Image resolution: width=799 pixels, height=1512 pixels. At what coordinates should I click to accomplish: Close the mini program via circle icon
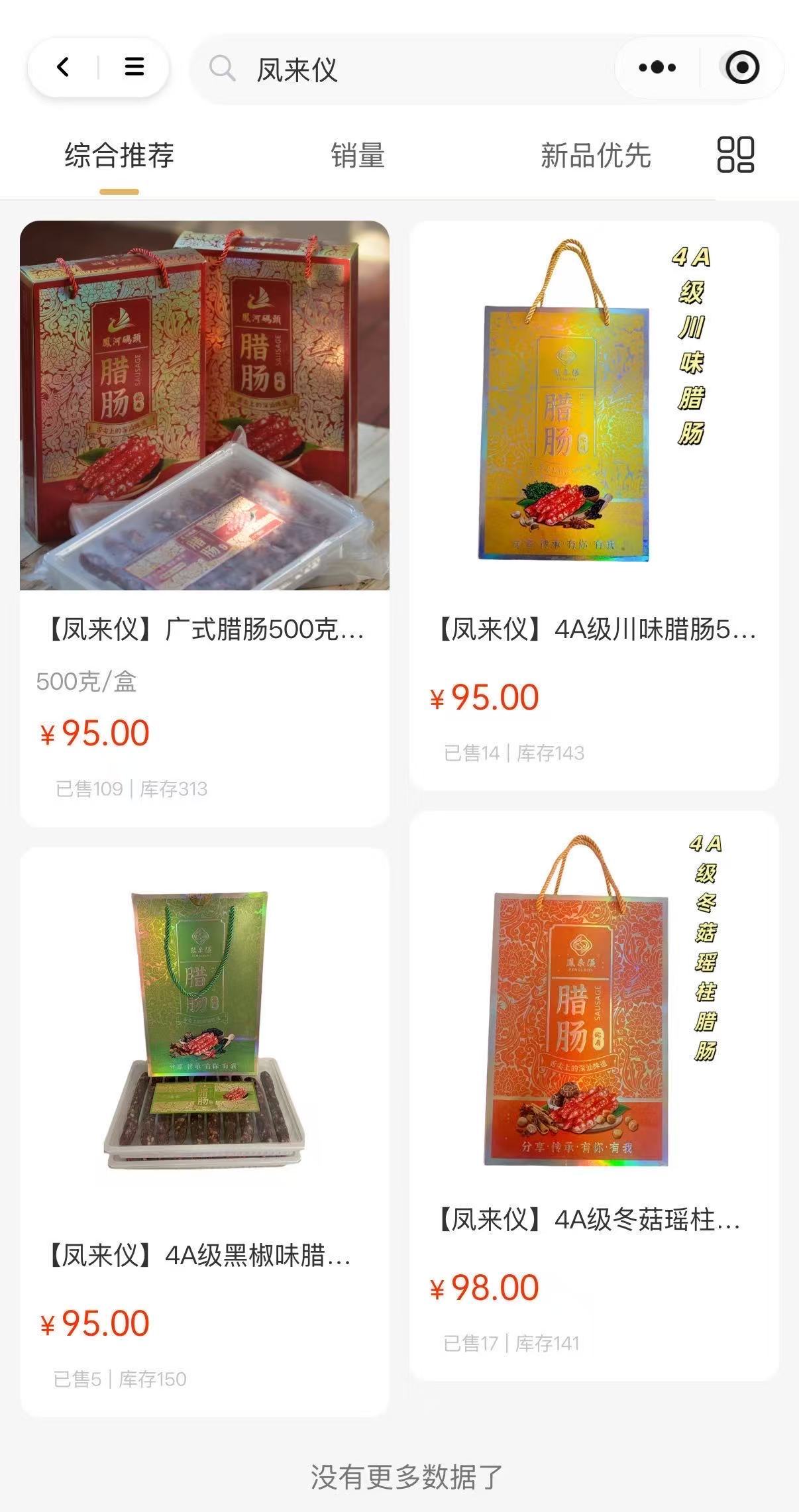pos(742,67)
